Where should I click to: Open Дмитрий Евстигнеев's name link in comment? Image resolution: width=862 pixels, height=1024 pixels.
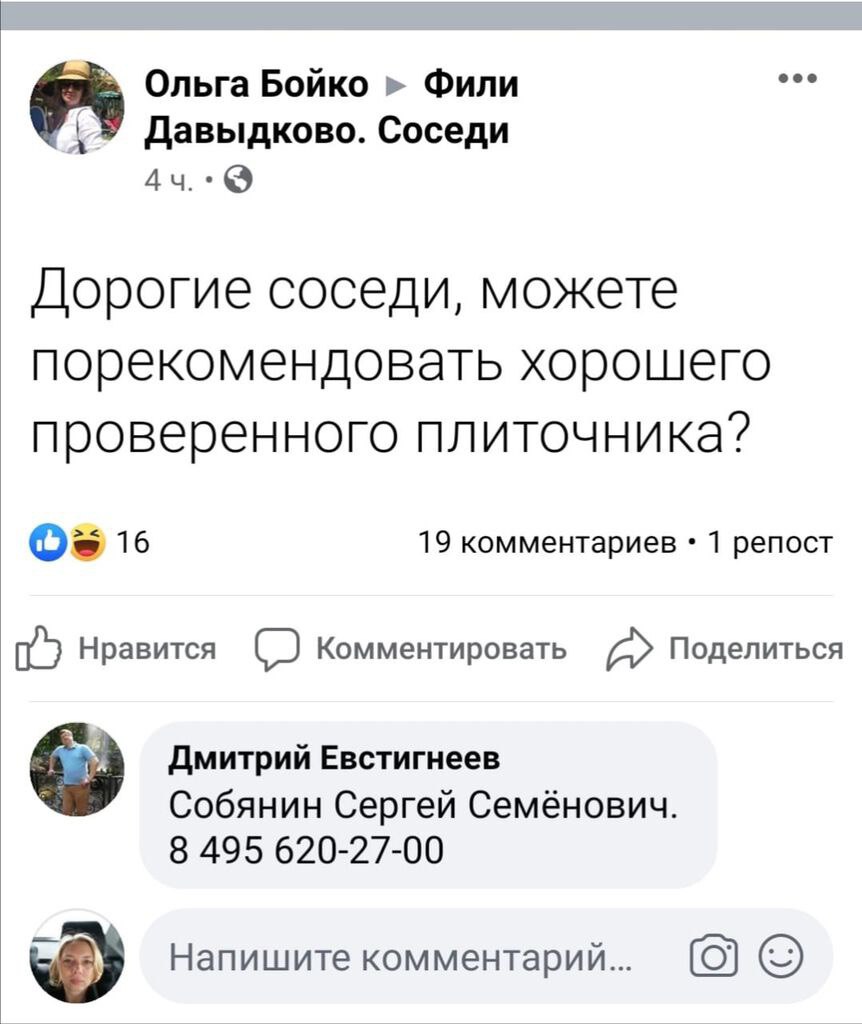pyautogui.click(x=333, y=759)
